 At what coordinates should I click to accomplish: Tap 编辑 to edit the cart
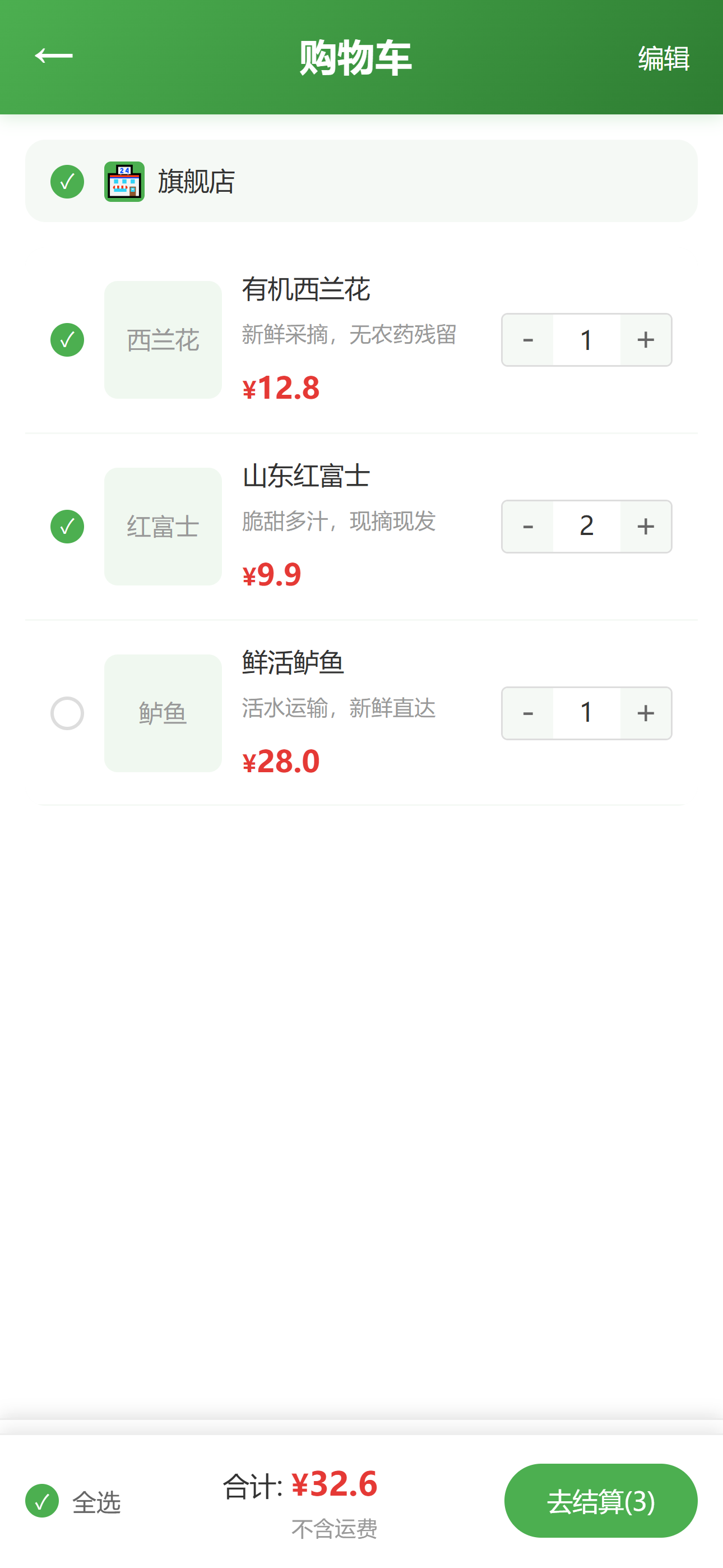click(664, 58)
